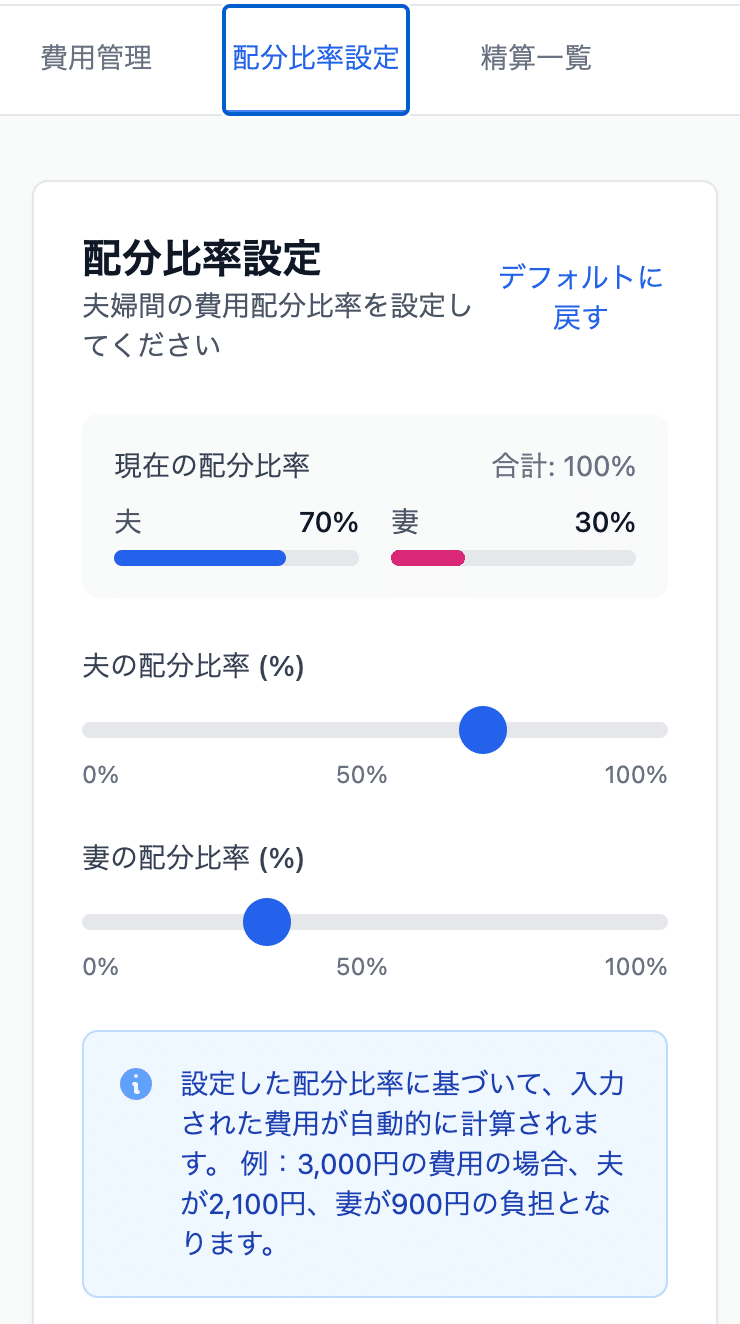The height and width of the screenshot is (1324, 740).
Task: Select the 配分比率設定 tab
Action: coord(315,59)
